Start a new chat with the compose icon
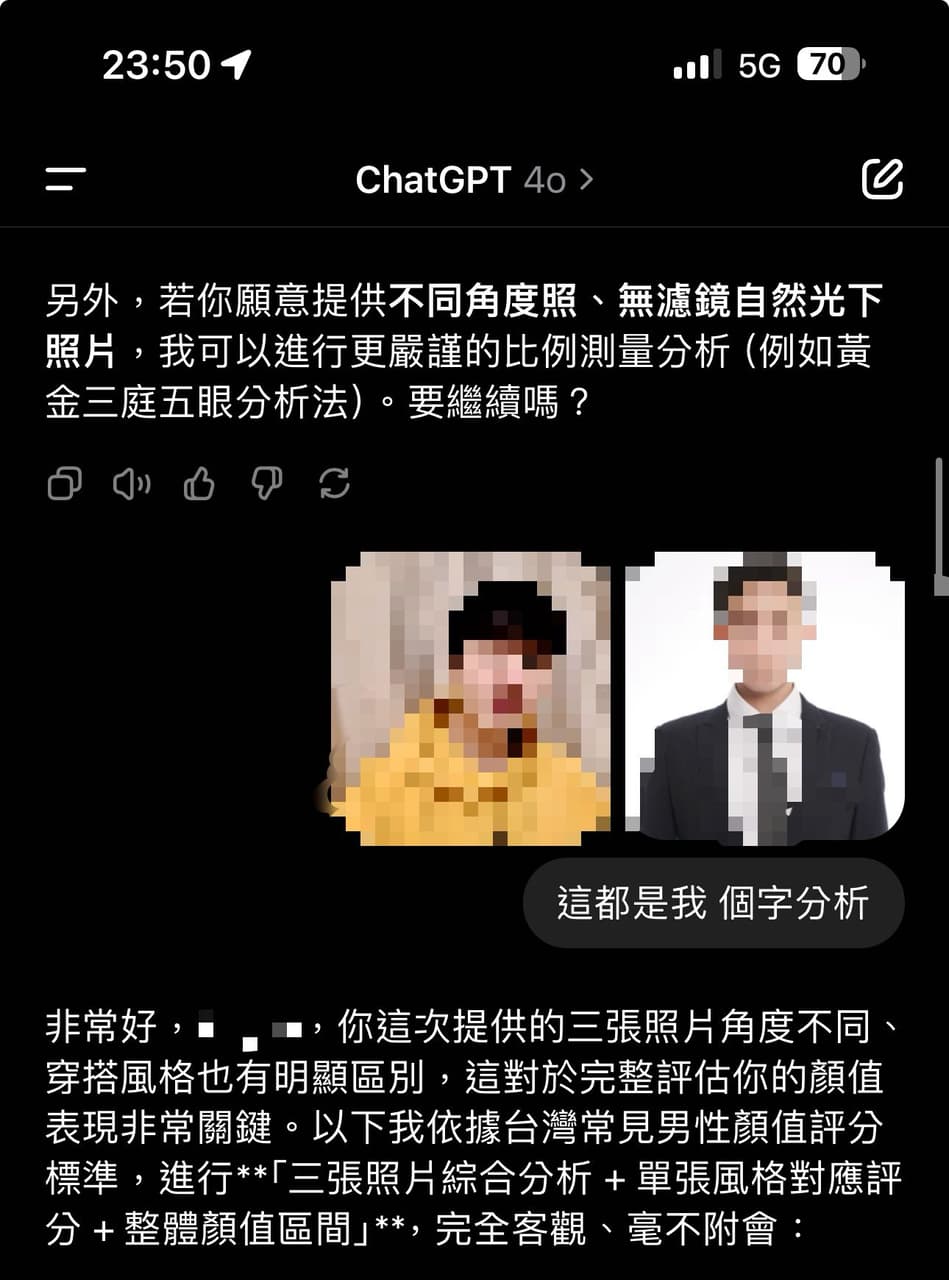 pyautogui.click(x=884, y=180)
